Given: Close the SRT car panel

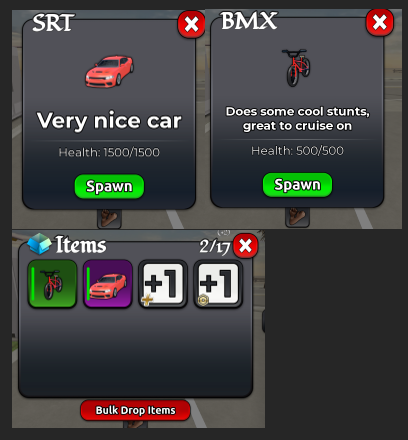Looking at the screenshot, I should click(191, 24).
